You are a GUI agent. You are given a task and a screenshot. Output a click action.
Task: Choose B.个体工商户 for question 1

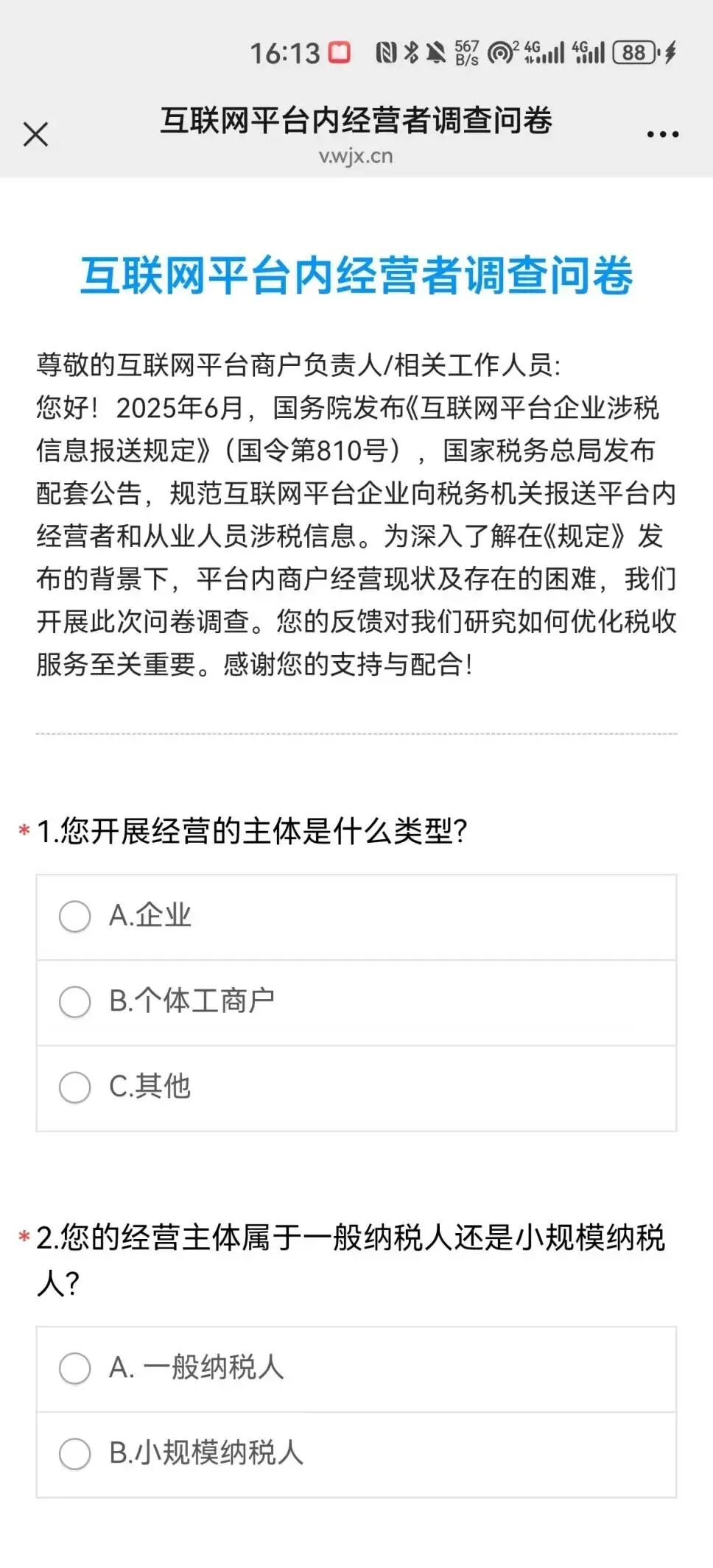tap(75, 1002)
